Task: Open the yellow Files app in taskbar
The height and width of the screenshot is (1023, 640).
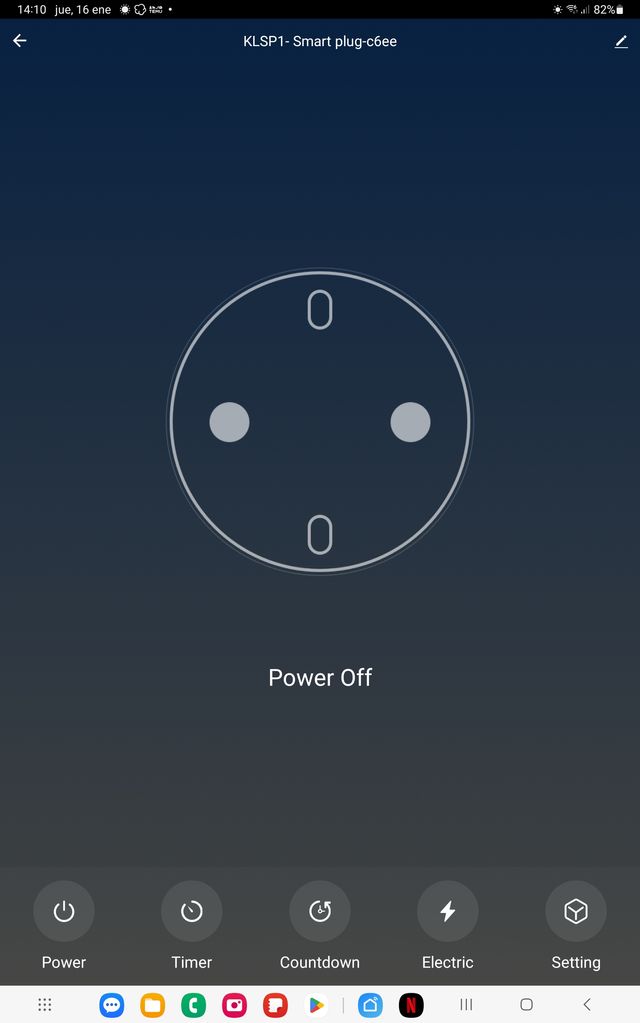Action: 153,1005
